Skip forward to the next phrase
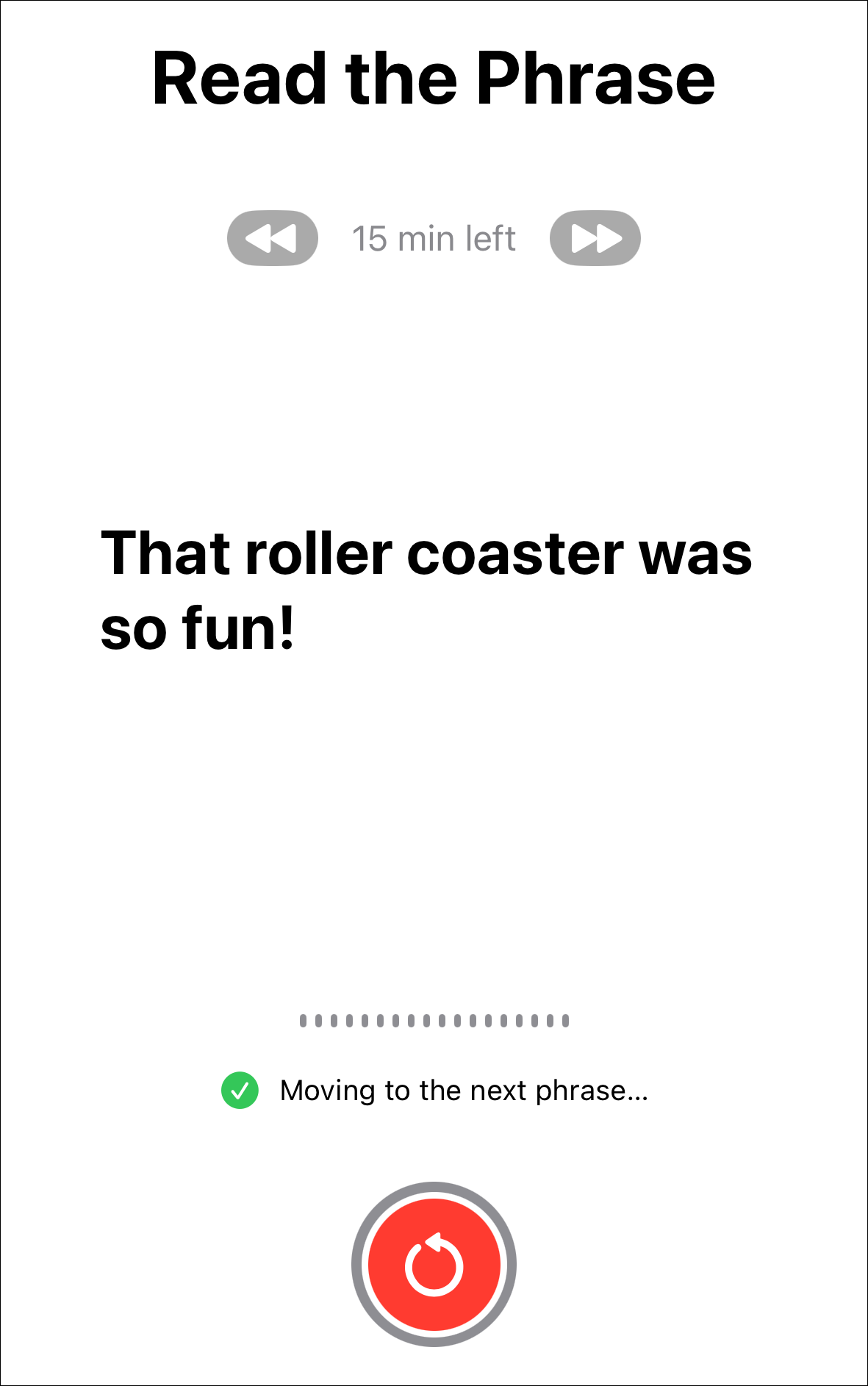Viewport: 868px width, 1386px height. [x=595, y=238]
